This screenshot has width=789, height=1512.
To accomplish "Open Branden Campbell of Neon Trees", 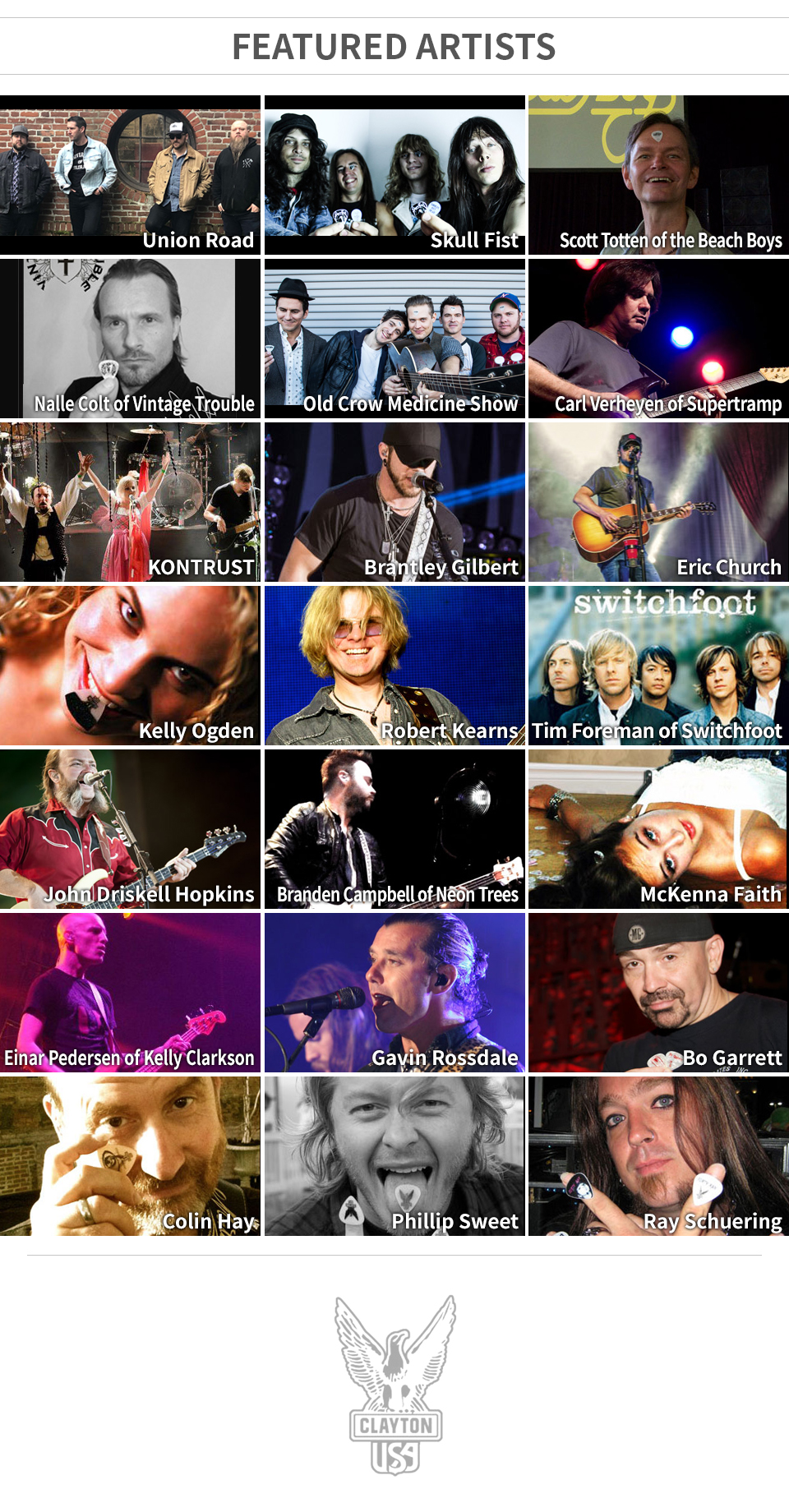I will point(394,829).
